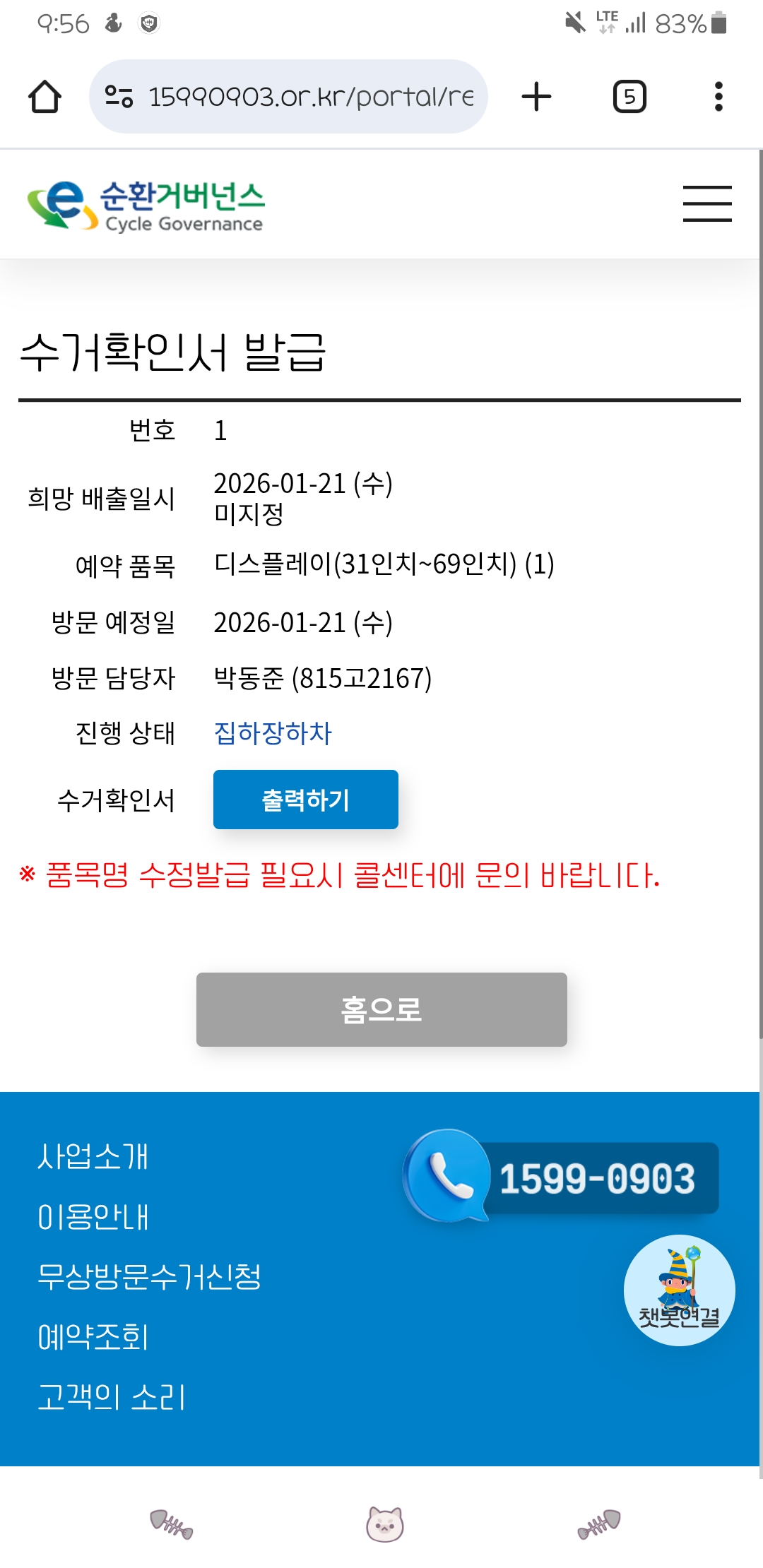Open the 집하장하차 progress status link
Image resolution: width=763 pixels, height=1568 pixels.
pos(273,733)
